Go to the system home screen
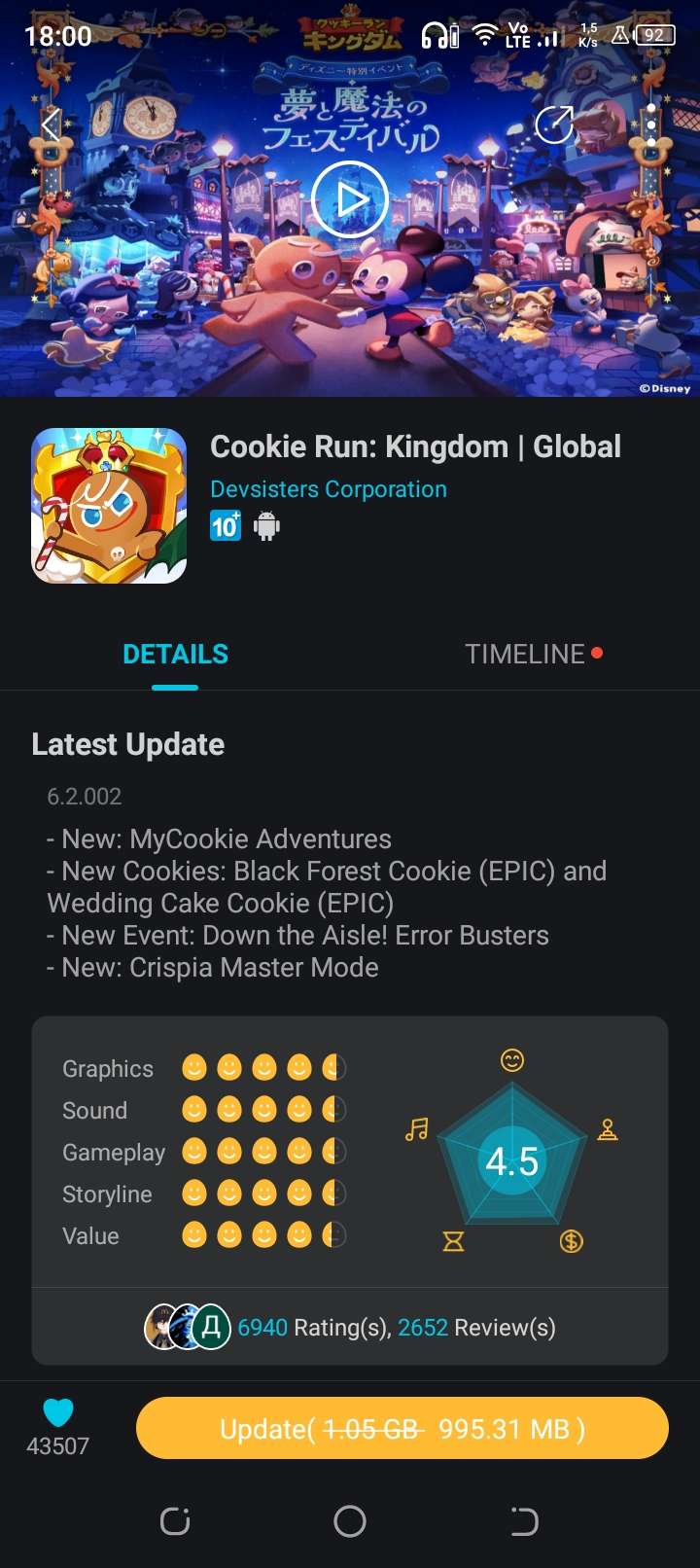The image size is (700, 1568). (x=350, y=1521)
